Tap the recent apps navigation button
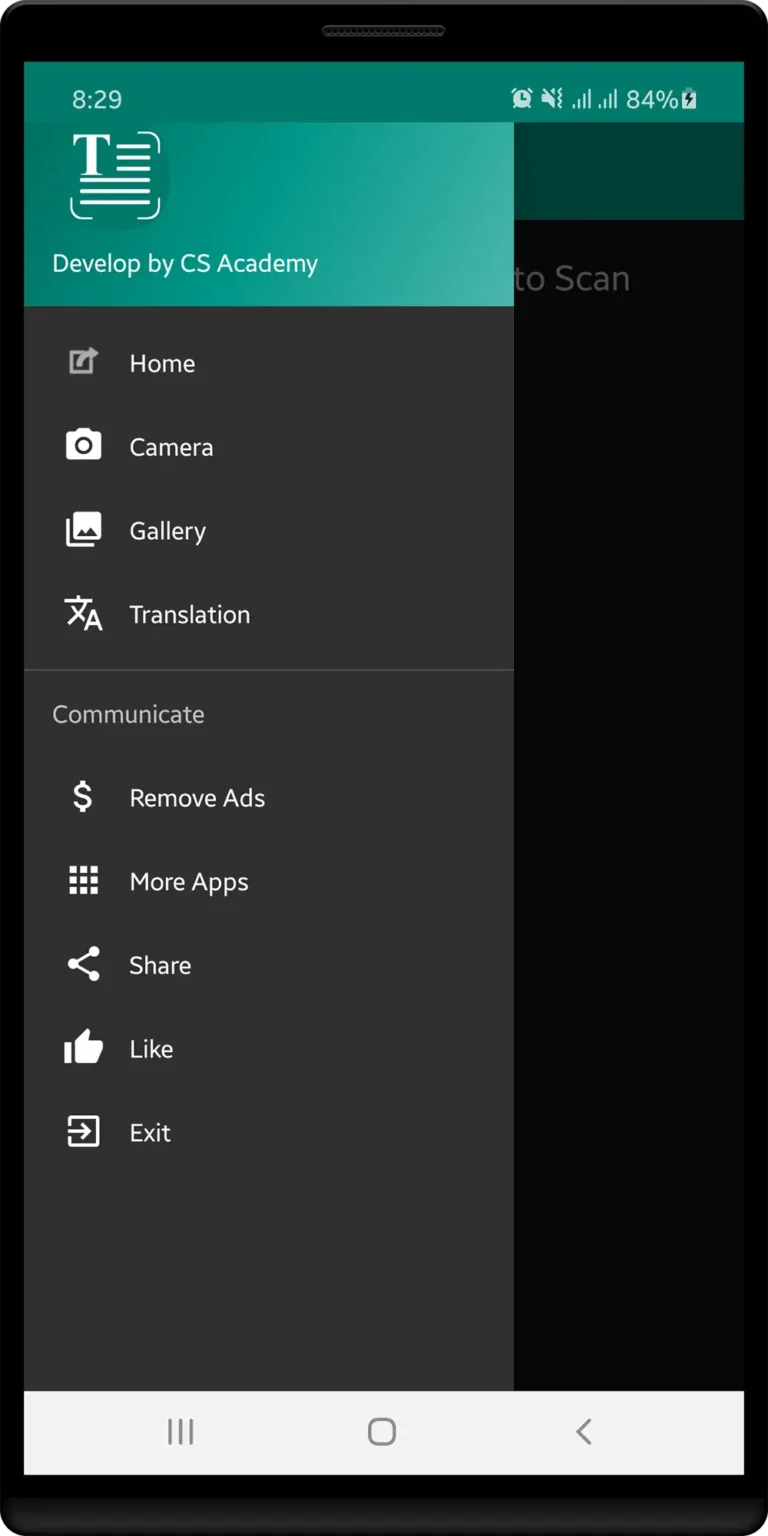The width and height of the screenshot is (768, 1536). pos(181,1432)
